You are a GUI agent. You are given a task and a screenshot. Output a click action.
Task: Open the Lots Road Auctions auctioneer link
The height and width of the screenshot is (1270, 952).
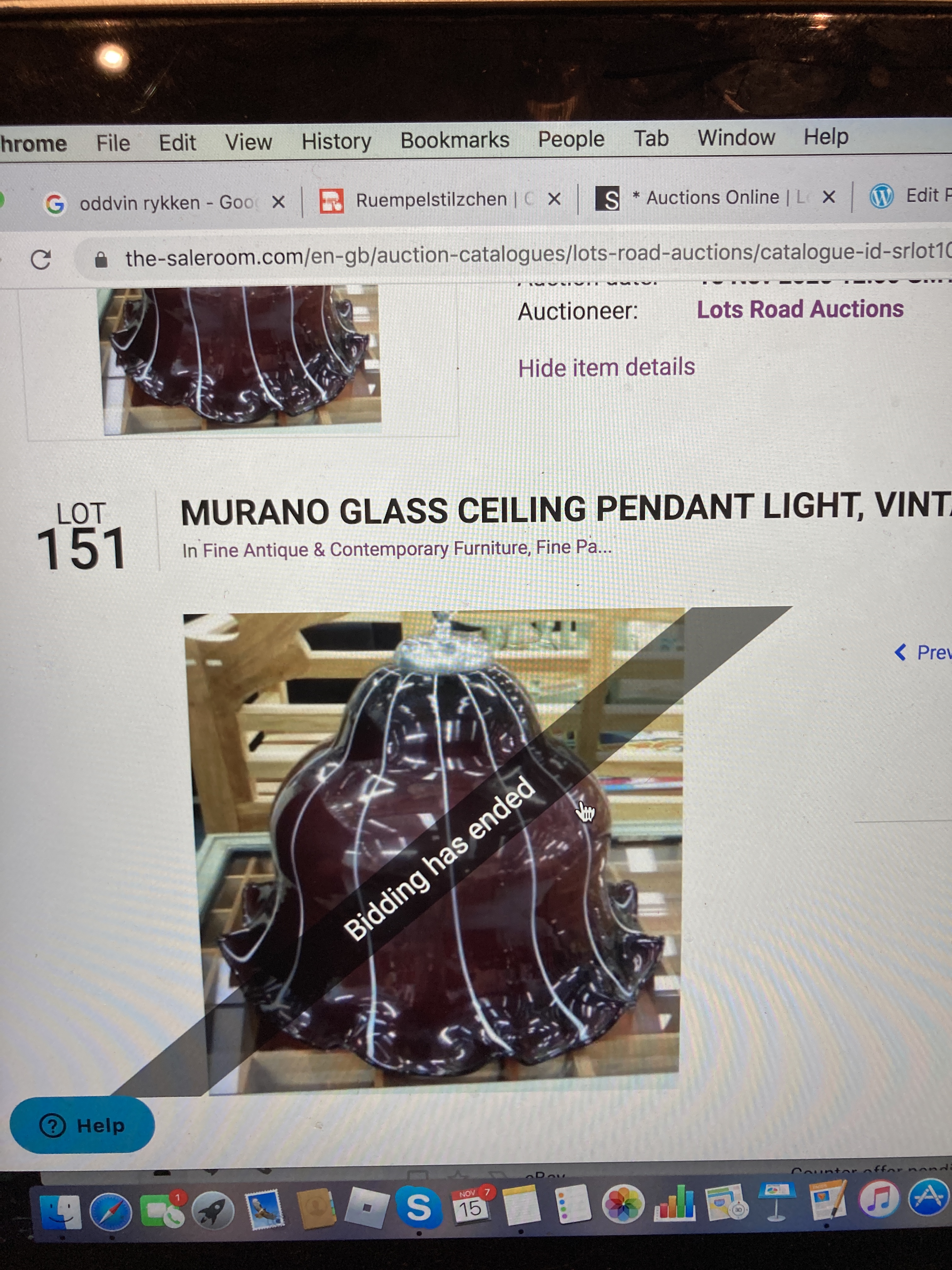[799, 309]
